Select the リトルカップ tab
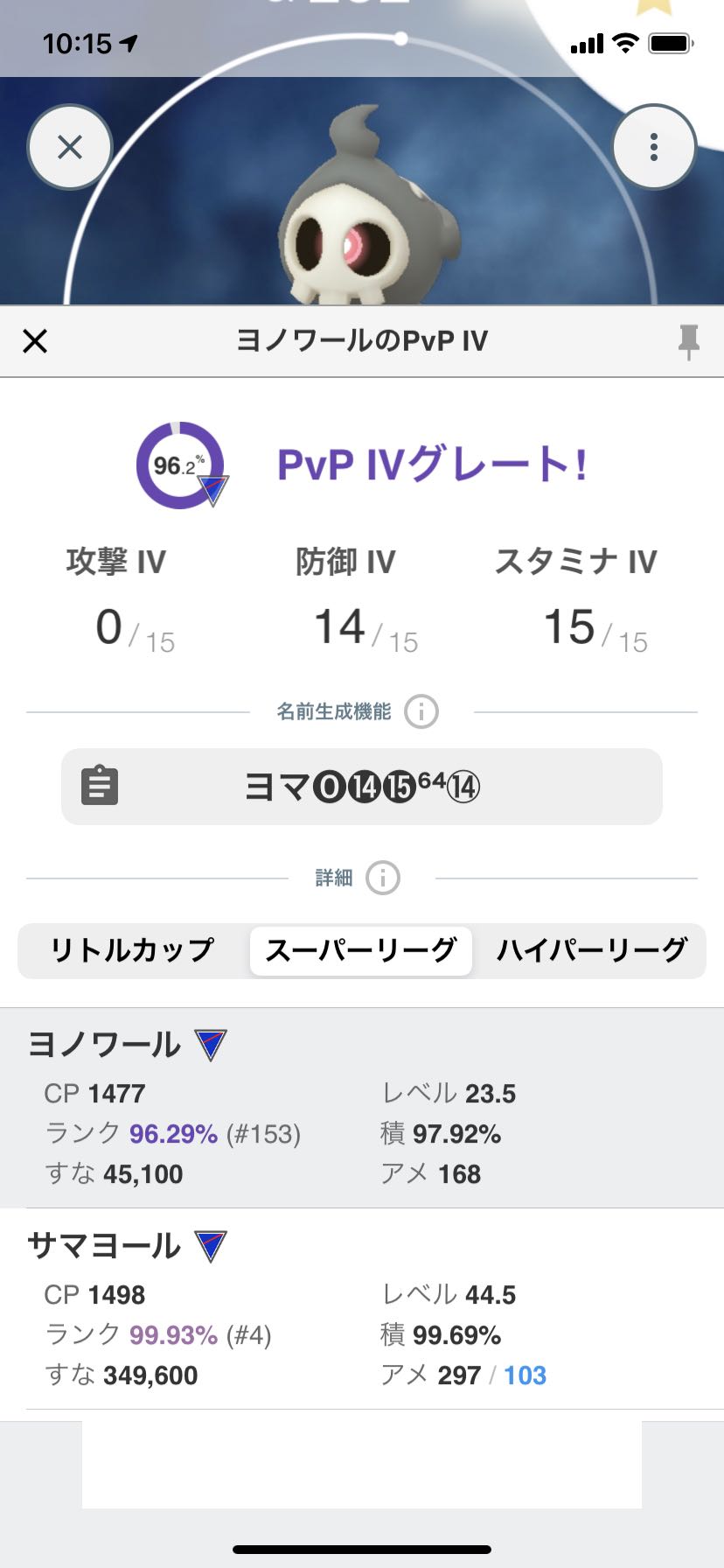 coord(133,950)
